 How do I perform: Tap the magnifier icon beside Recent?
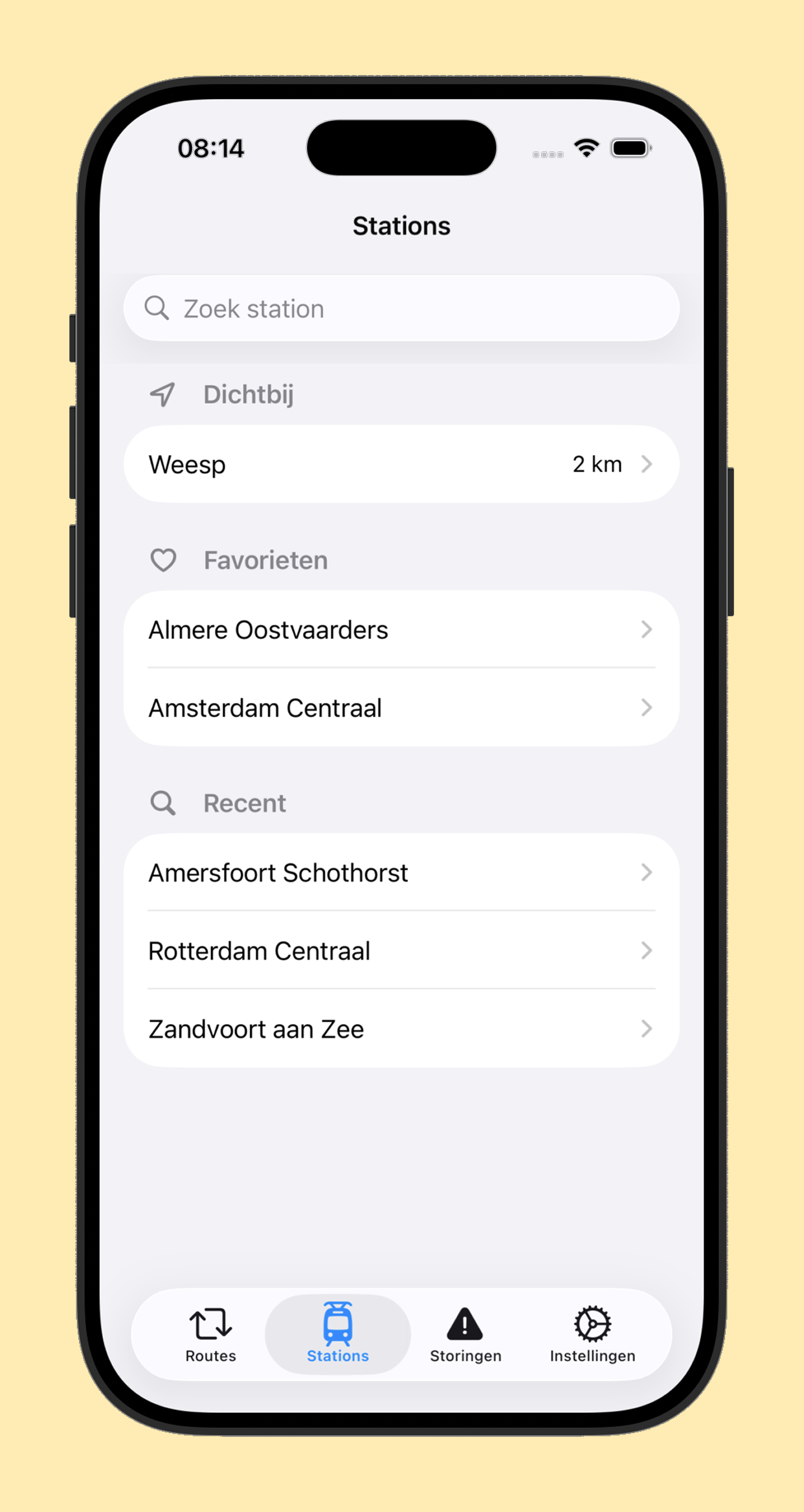(x=162, y=803)
